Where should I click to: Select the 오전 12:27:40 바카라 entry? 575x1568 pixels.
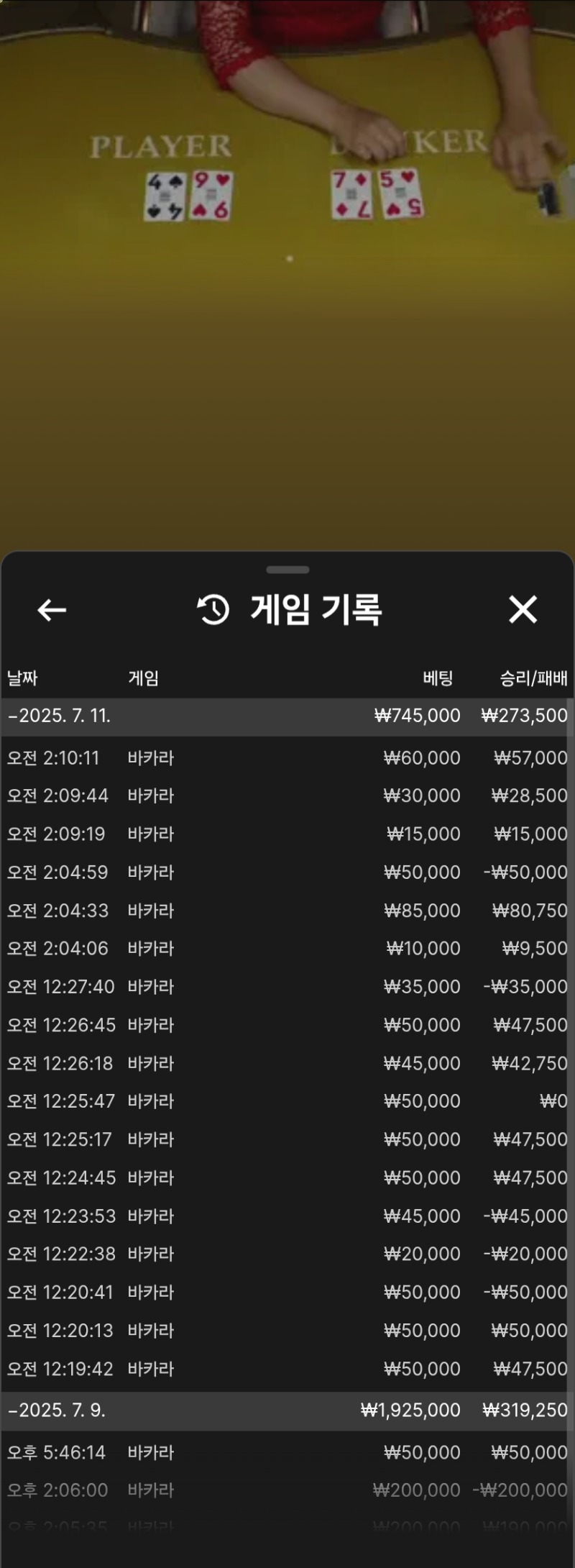[x=286, y=987]
